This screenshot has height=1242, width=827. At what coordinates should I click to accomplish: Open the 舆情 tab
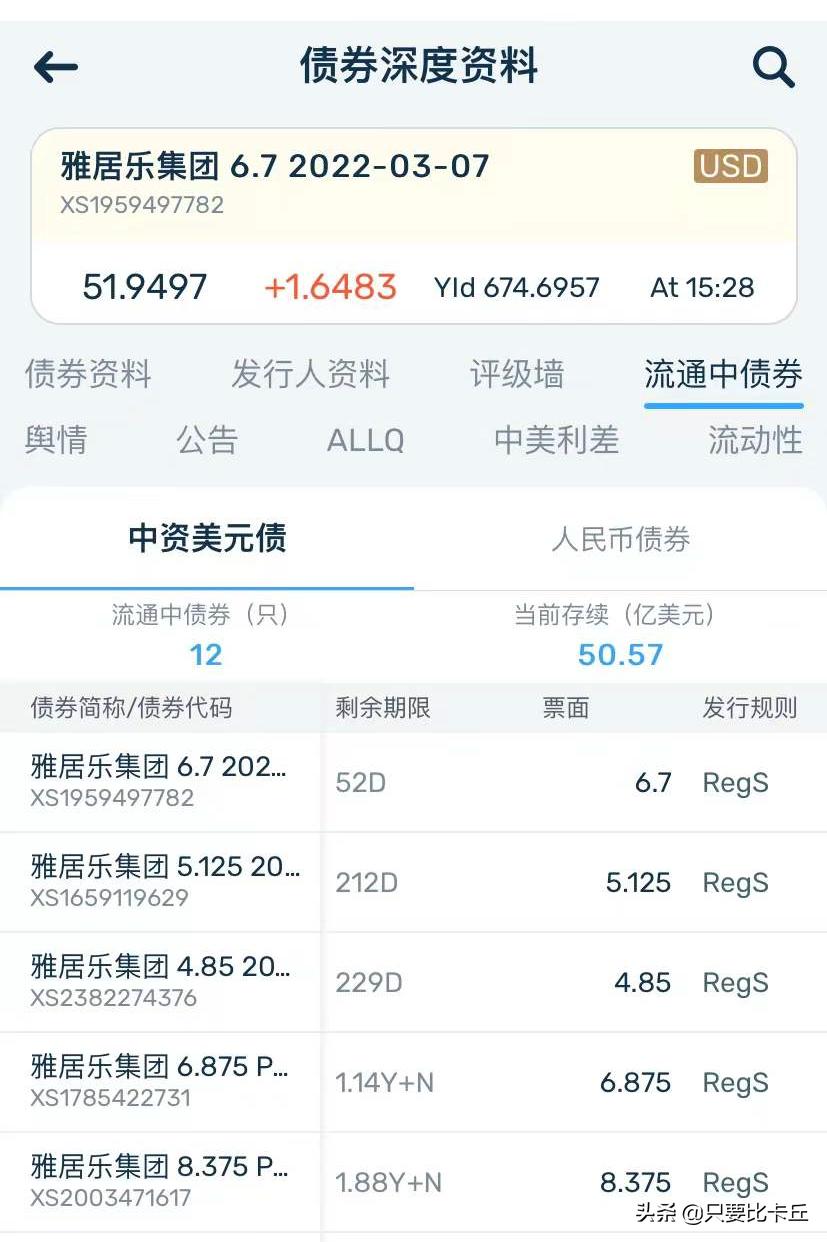click(55, 441)
